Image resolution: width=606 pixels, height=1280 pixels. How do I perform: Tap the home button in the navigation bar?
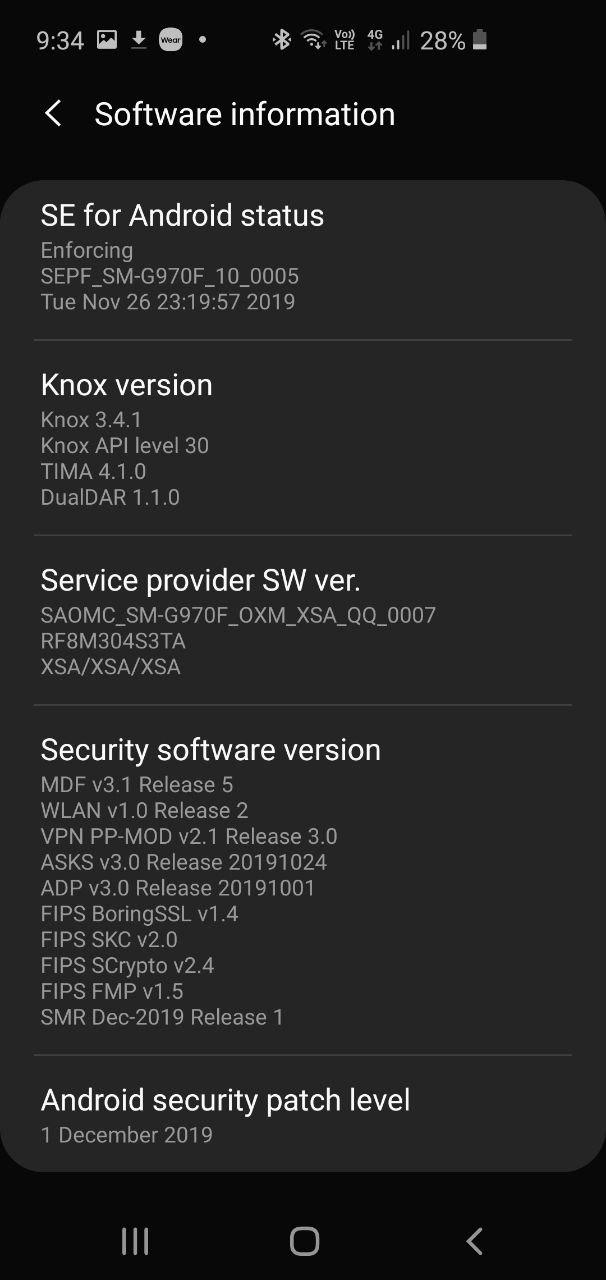(x=304, y=1241)
